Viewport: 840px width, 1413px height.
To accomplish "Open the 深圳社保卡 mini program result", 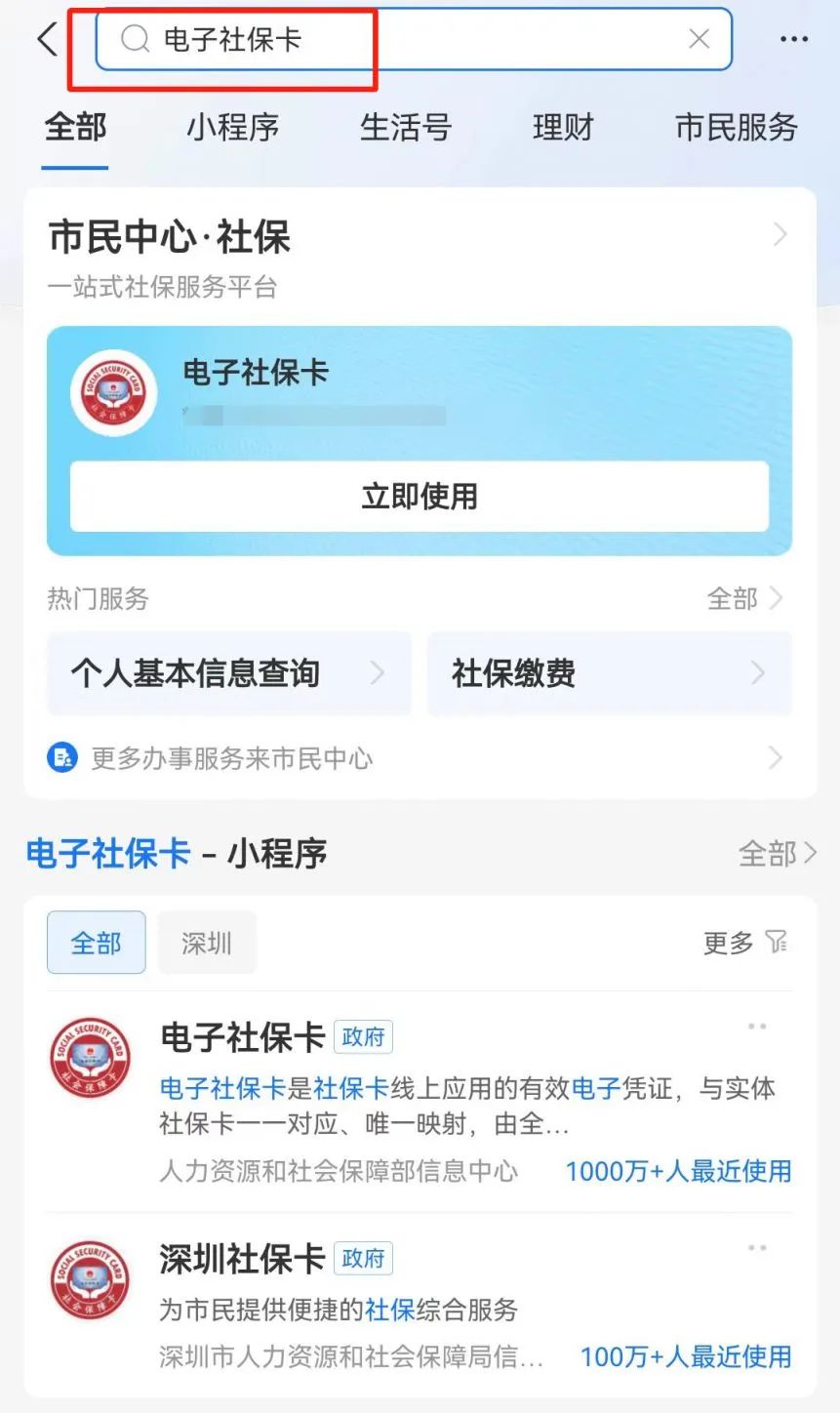I will pos(420,1306).
